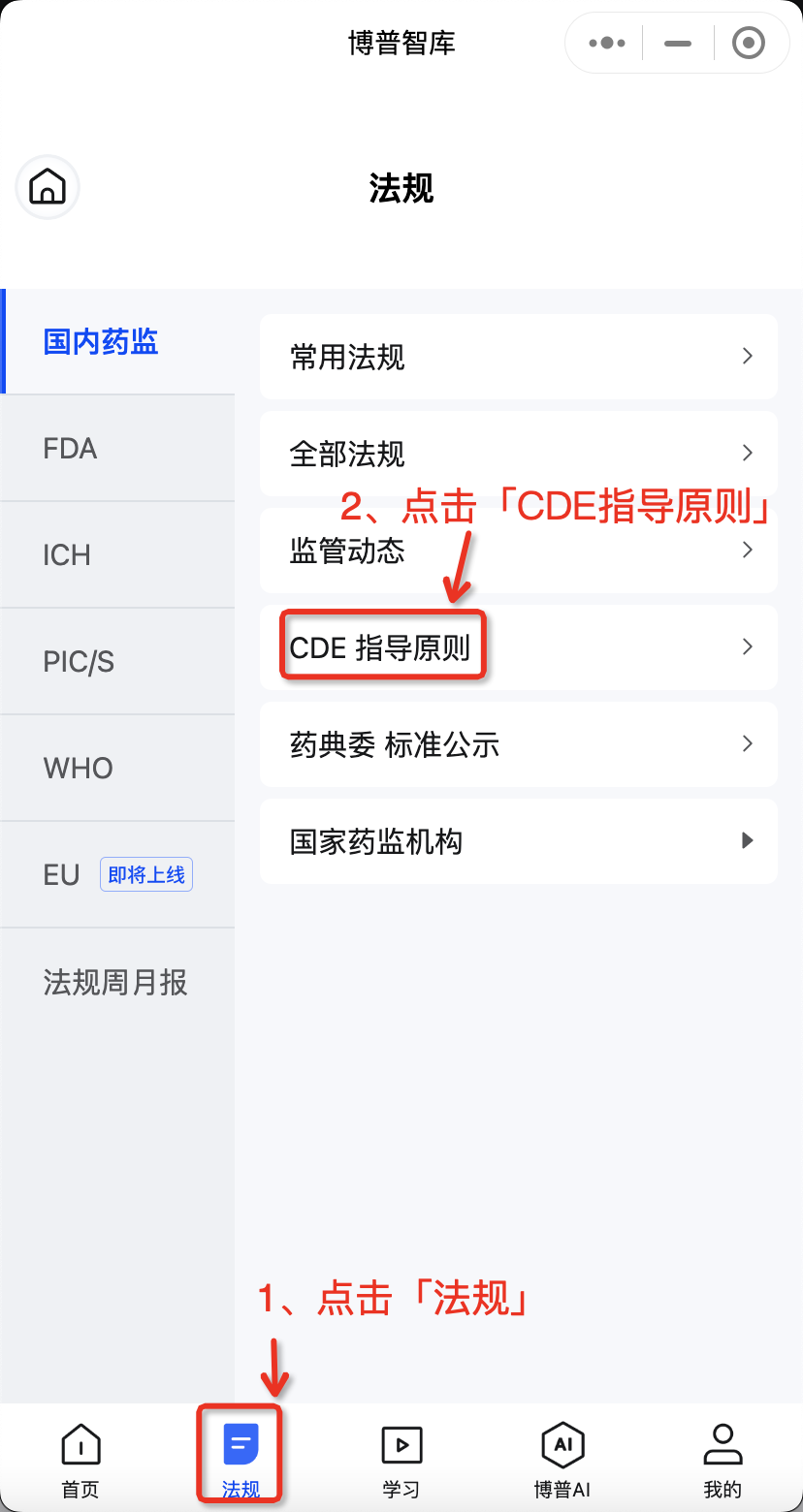This screenshot has height=1512, width=803.
Task: Open the 监管动态 row
Action: [519, 551]
